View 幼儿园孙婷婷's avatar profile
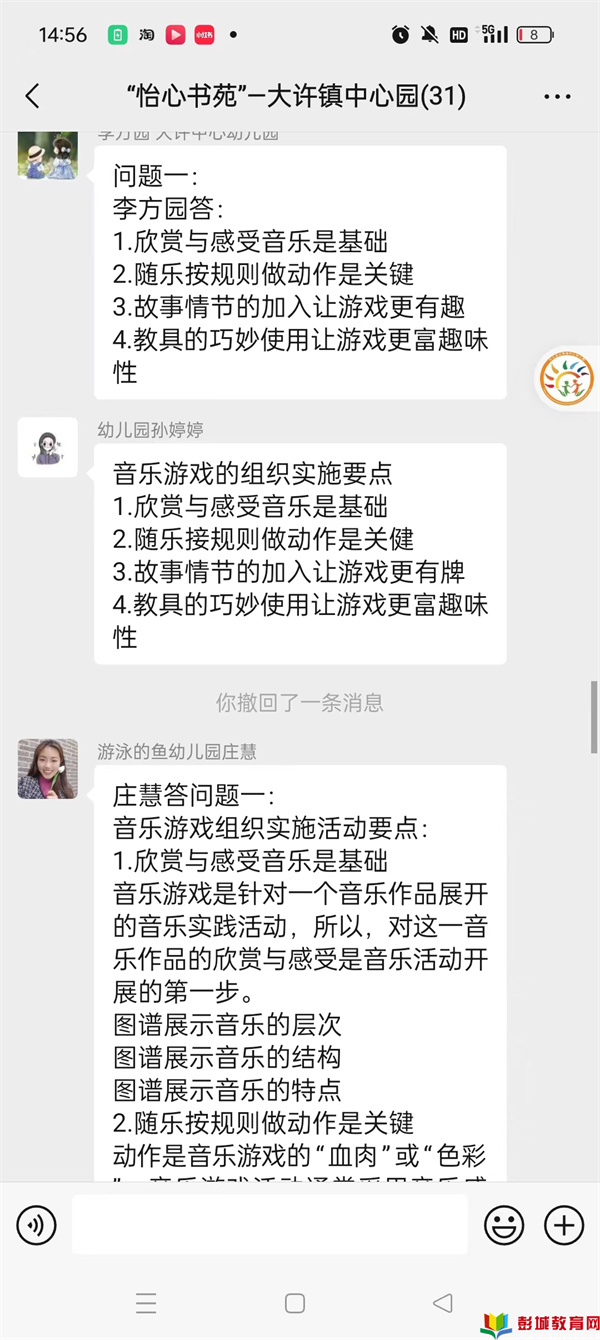This screenshot has height=1340, width=600. (47, 447)
